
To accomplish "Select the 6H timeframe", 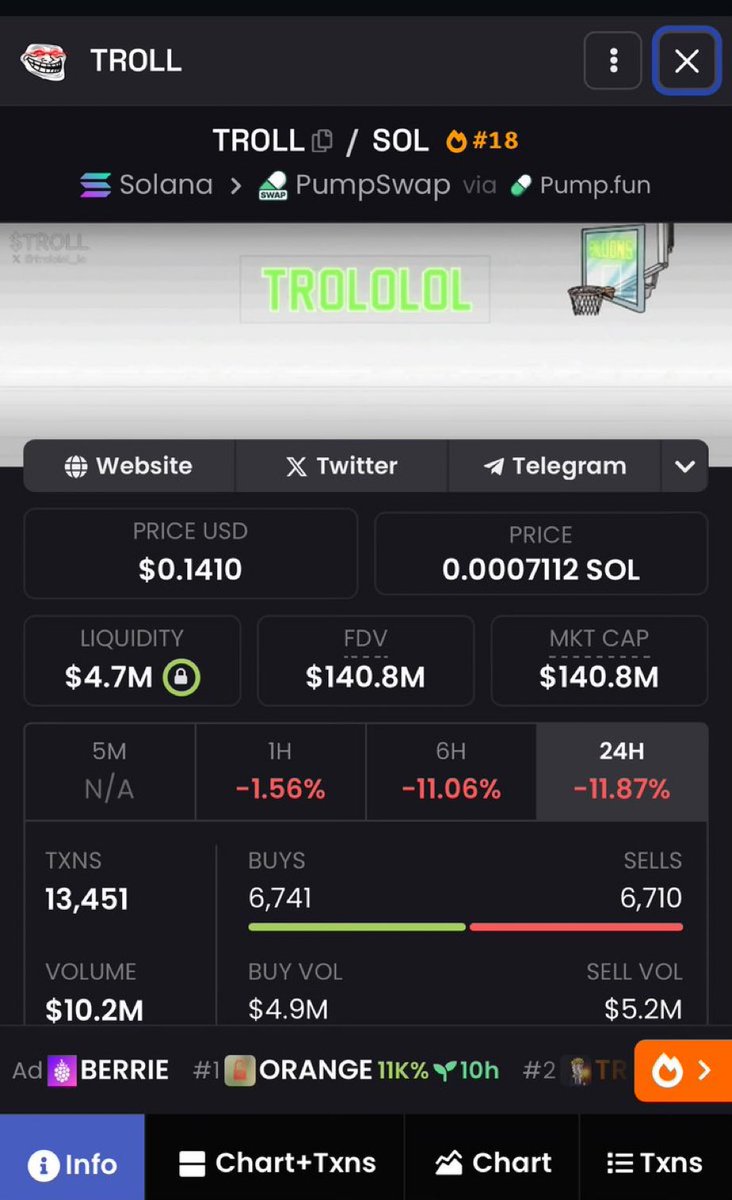I will (x=451, y=771).
